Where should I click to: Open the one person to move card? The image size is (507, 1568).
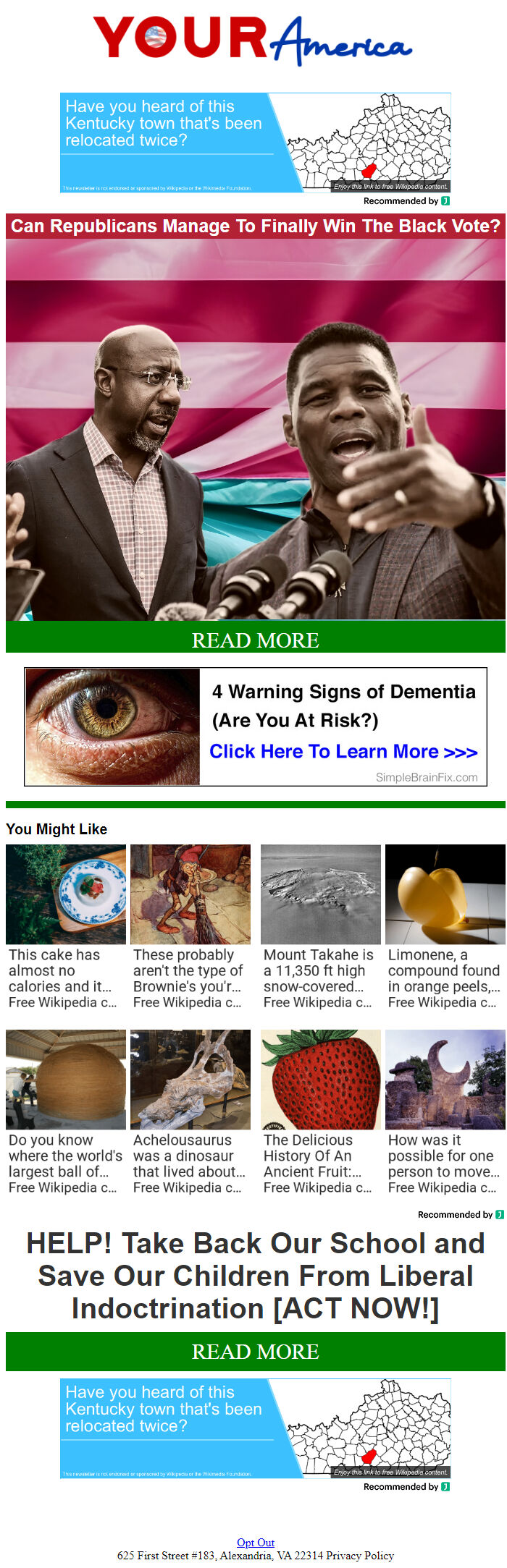click(445, 1111)
